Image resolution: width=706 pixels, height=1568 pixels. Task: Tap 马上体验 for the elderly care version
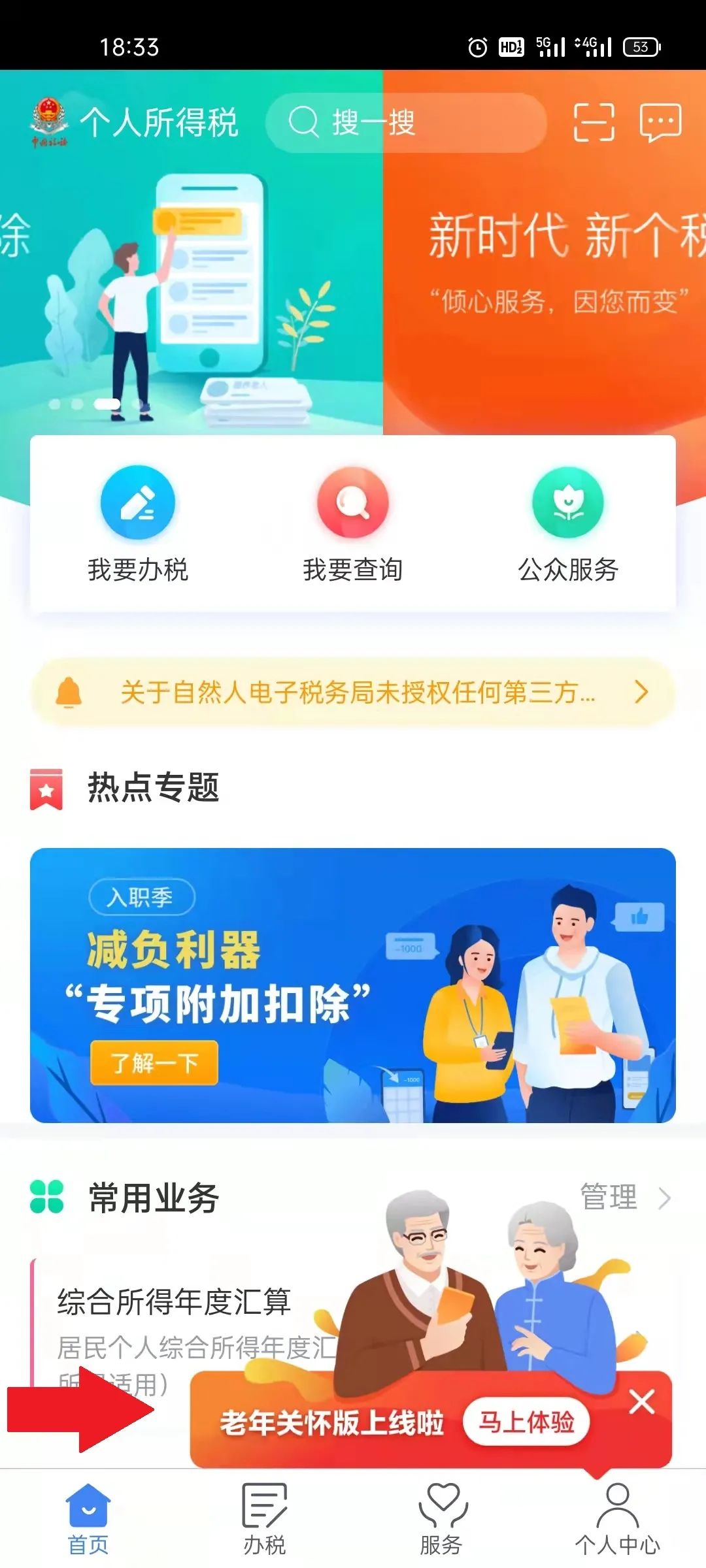pos(526,1422)
